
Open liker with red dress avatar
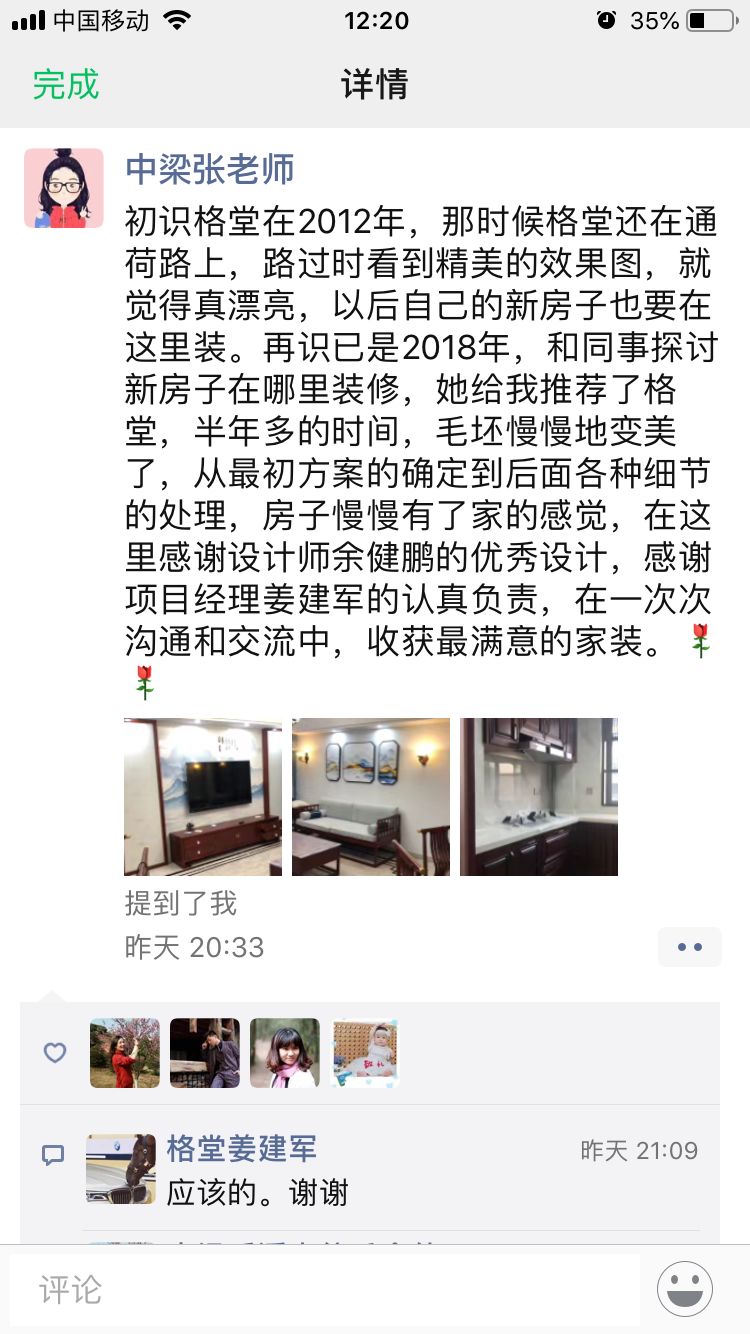(x=125, y=1053)
